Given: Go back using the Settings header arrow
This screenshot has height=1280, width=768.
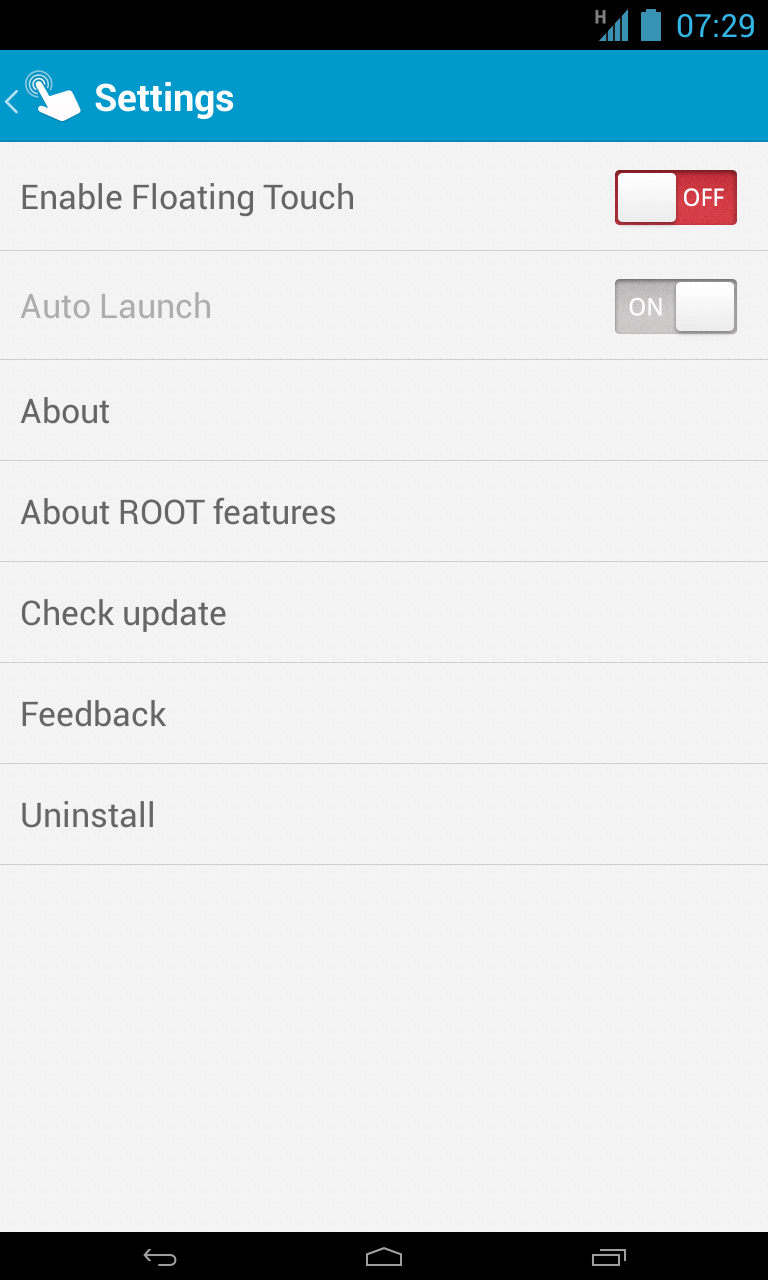Looking at the screenshot, I should point(14,100).
